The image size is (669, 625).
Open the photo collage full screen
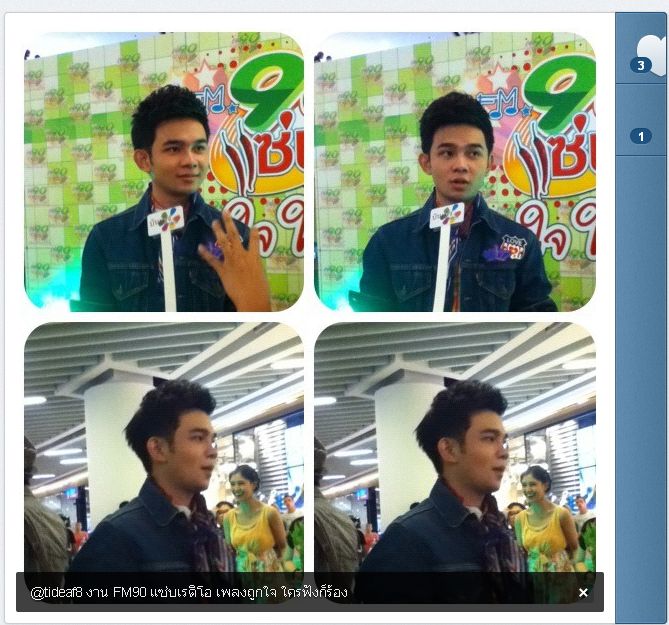point(309,300)
